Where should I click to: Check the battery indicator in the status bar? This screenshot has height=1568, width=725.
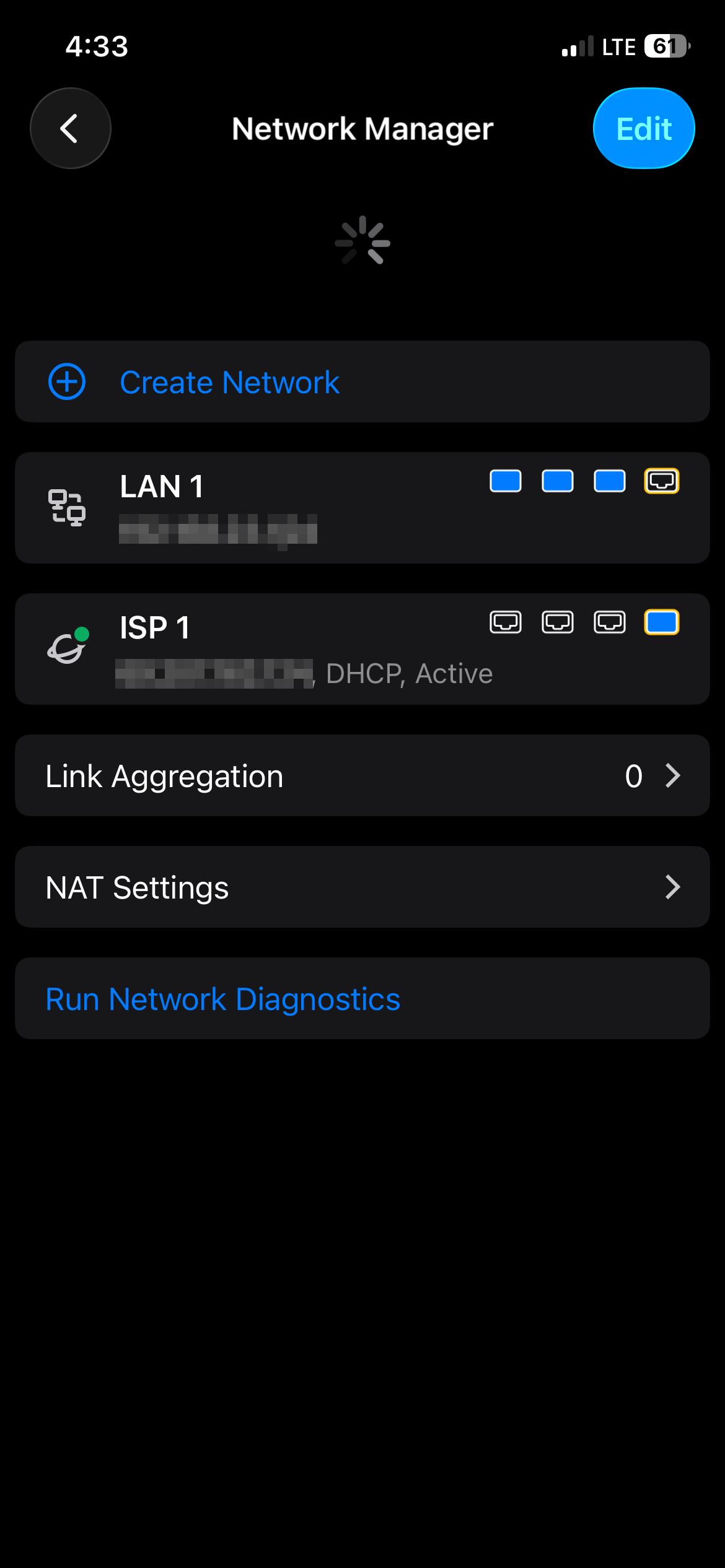click(x=666, y=46)
